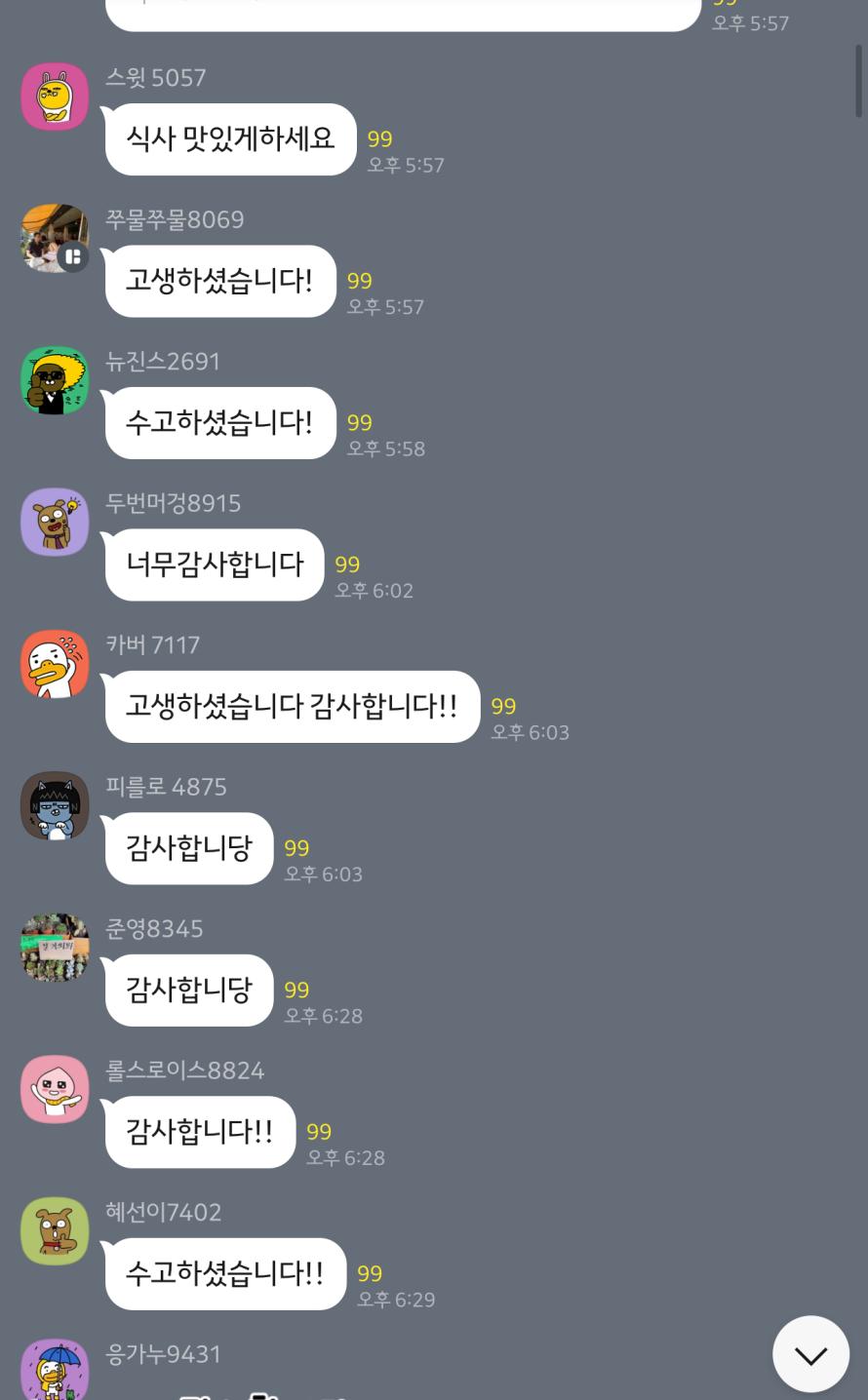
Task: Open 스윗 5057's profile picture
Action: click(55, 97)
